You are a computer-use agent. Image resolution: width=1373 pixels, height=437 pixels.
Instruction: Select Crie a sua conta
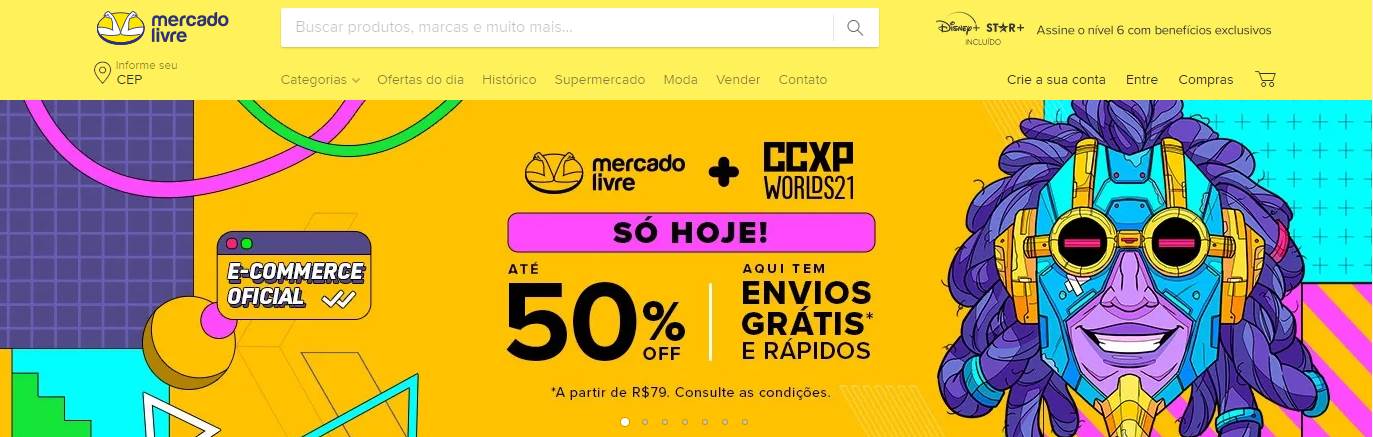[x=1056, y=80]
